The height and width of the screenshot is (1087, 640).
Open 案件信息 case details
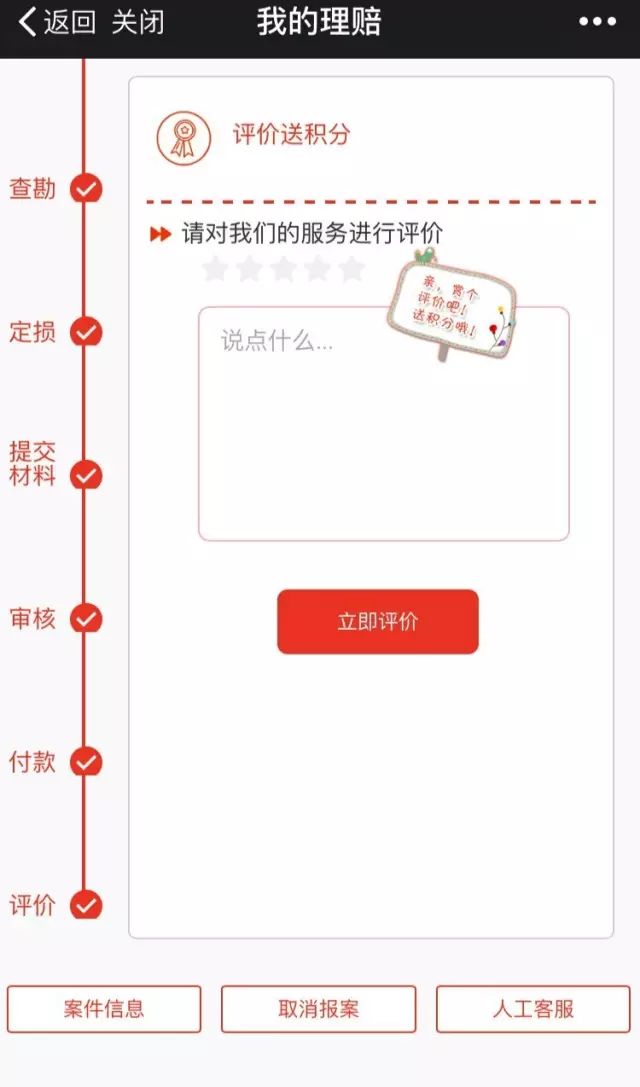104,1009
